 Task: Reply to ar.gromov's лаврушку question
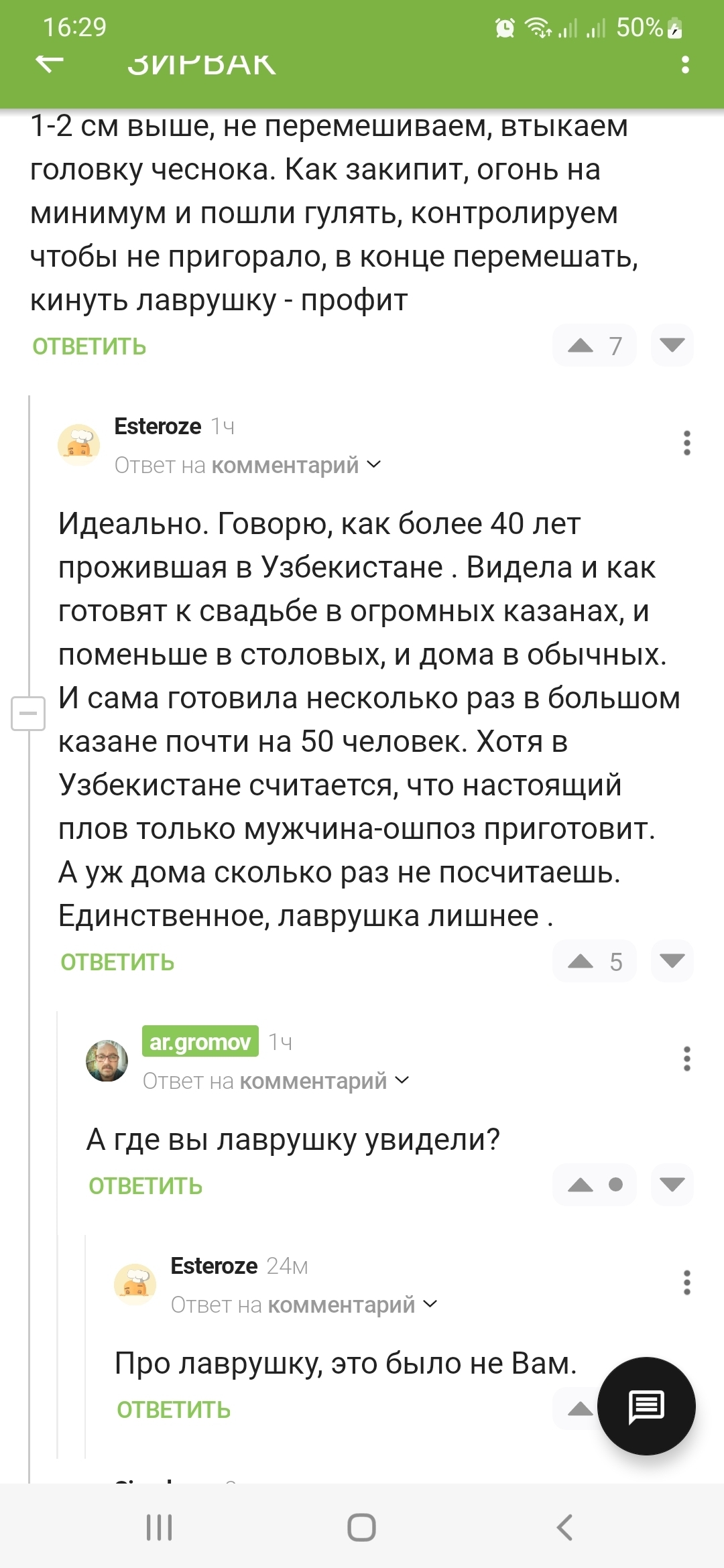tap(145, 1186)
